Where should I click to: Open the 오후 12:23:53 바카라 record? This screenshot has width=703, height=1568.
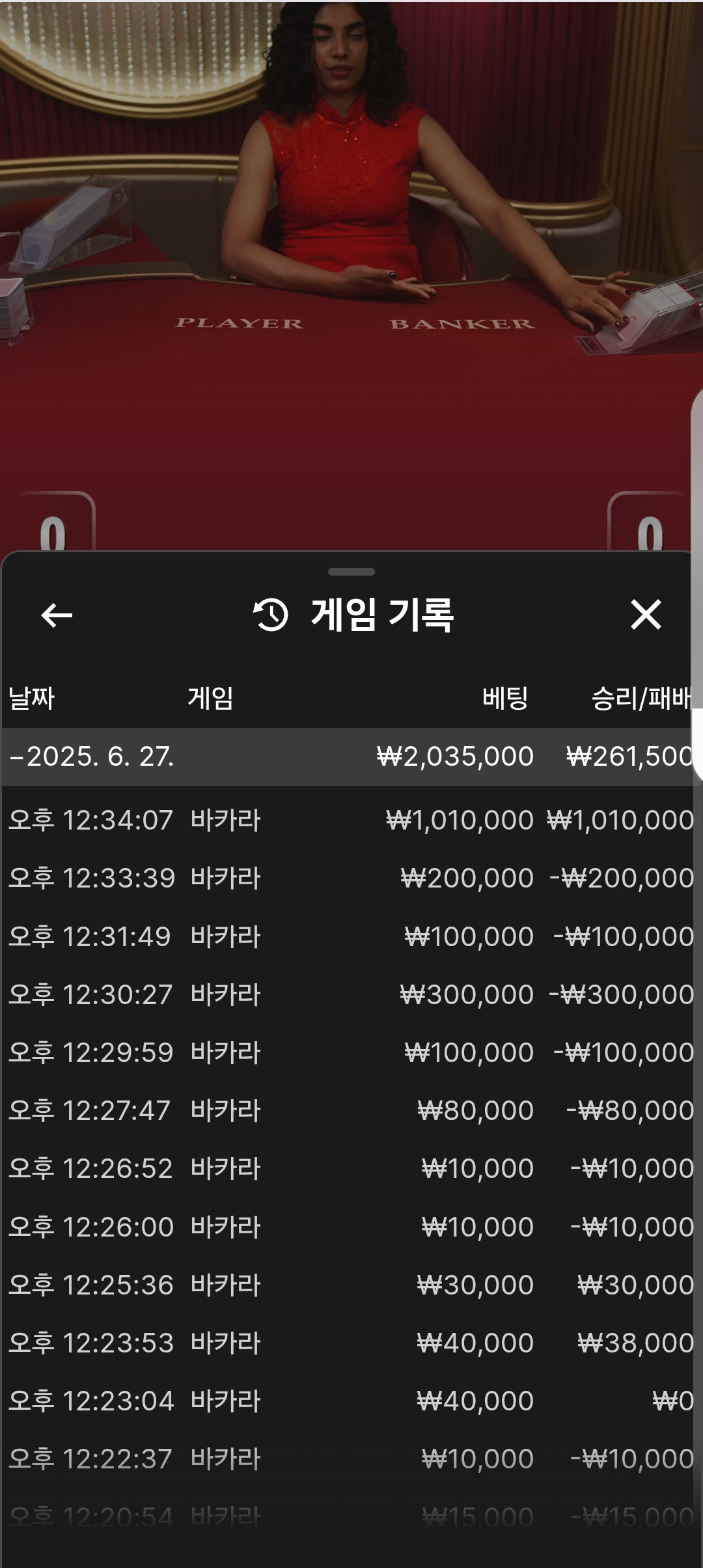(348, 1343)
